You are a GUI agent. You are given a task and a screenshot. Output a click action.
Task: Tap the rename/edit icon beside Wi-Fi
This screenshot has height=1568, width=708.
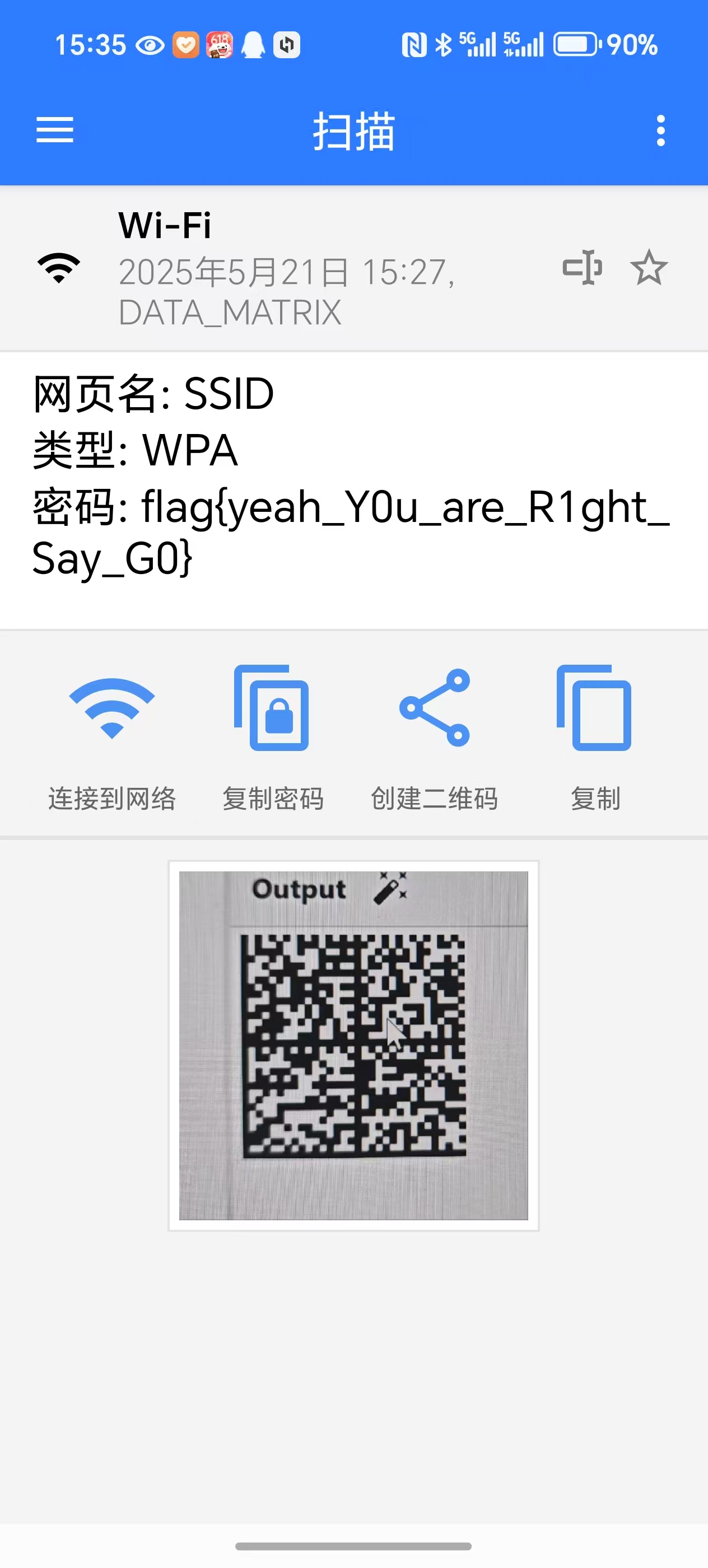(x=582, y=267)
